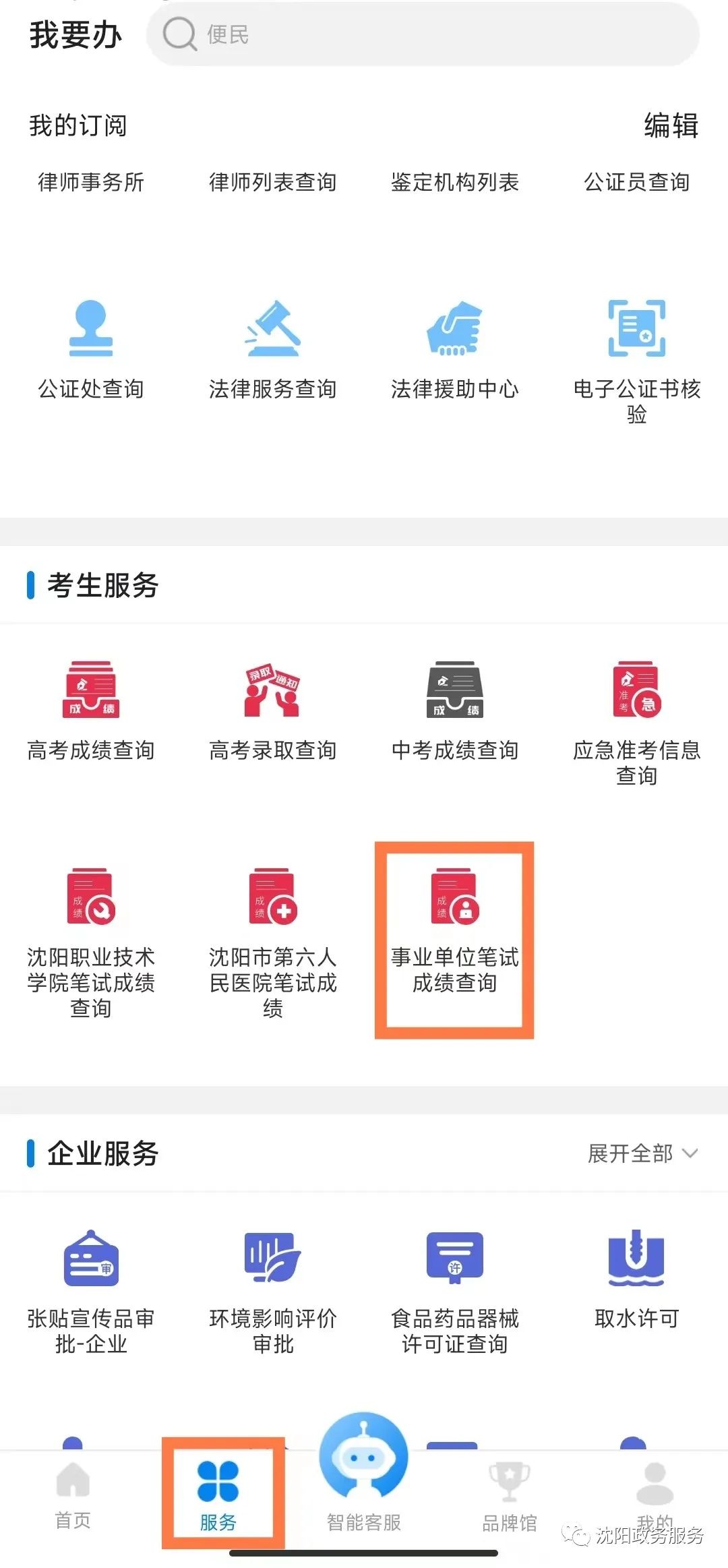This screenshot has width=728, height=1568.
Task: Expand 企业服务 with 展开全部
Action: [642, 1153]
